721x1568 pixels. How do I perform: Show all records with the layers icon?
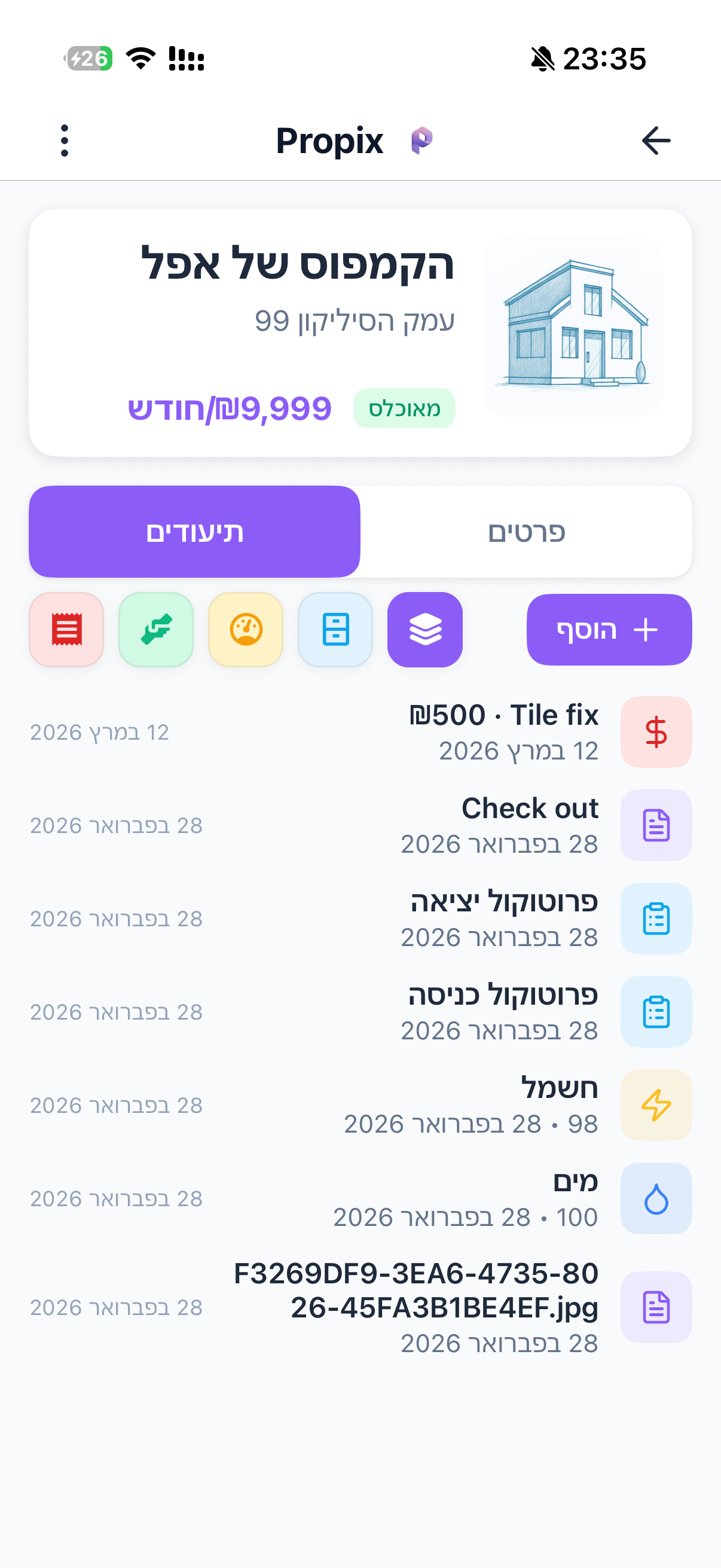coord(424,629)
